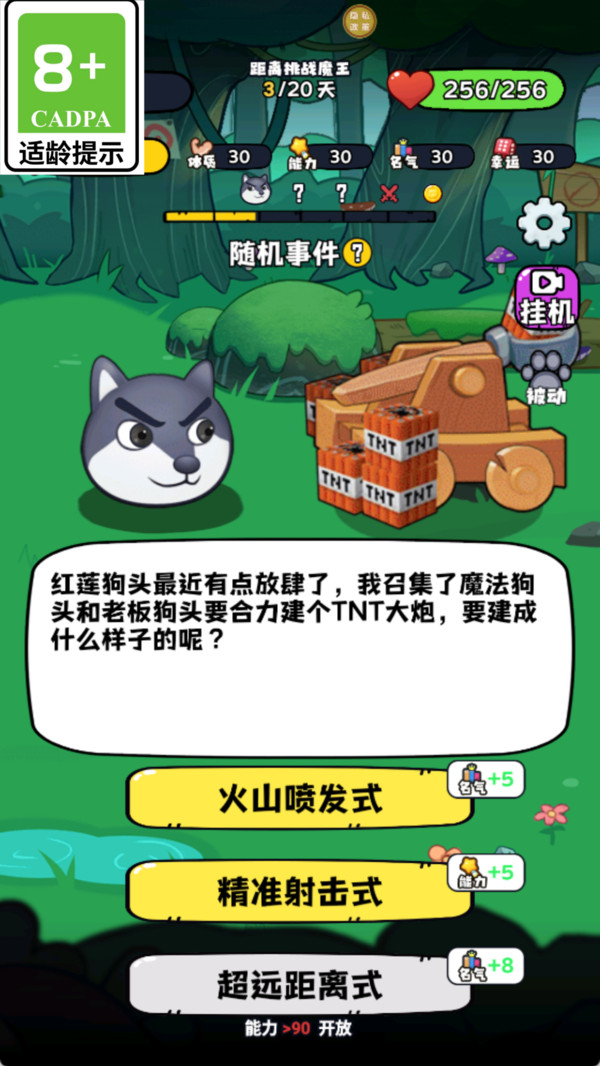The height and width of the screenshot is (1066, 600).
Task: Tap the 挂机 auto-play button
Action: point(547,299)
